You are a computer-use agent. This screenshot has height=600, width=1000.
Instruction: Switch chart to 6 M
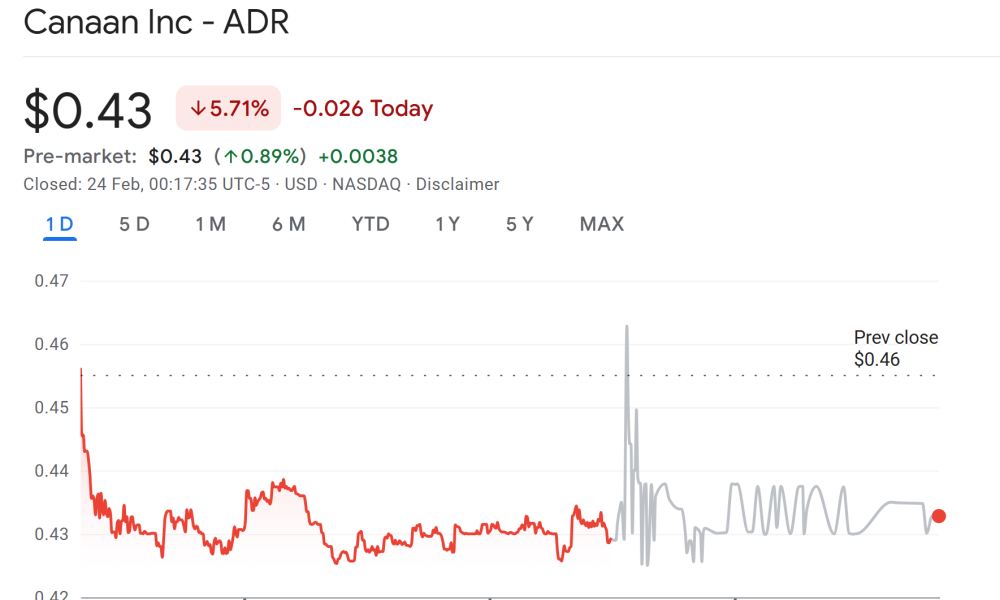coord(288,224)
